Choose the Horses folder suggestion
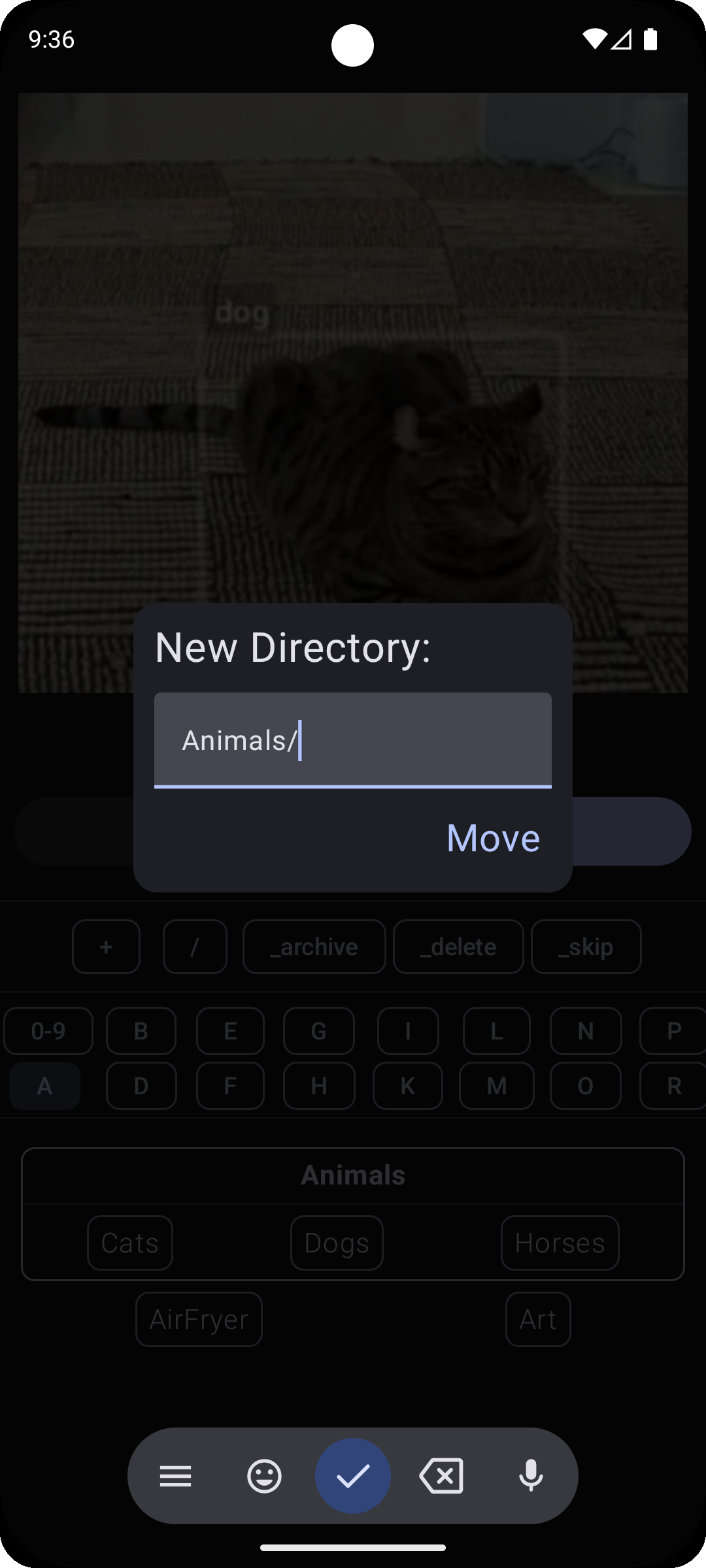Viewport: 706px width, 1568px height. 560,1243
